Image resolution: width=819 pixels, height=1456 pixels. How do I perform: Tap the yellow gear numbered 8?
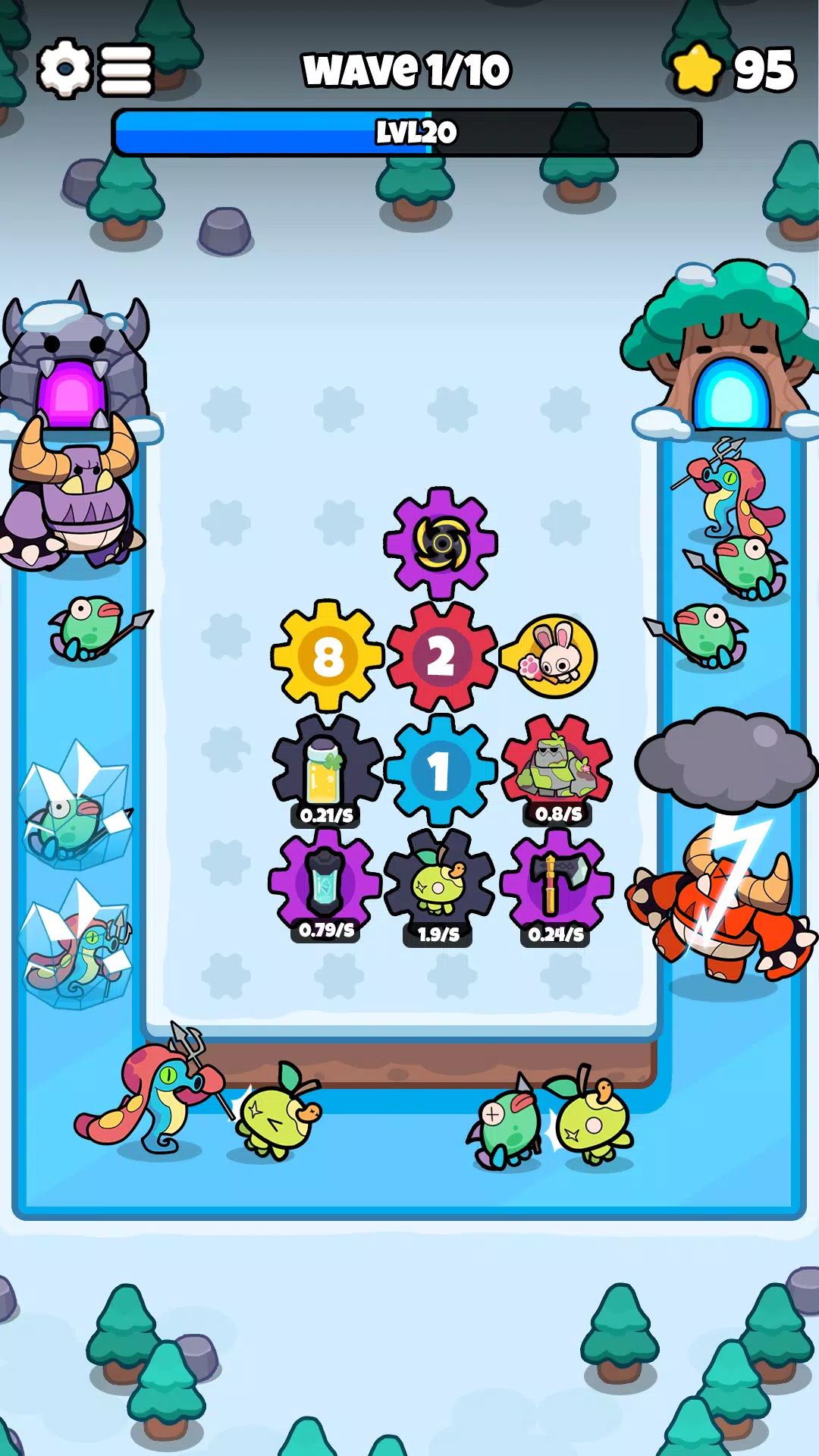coord(328,657)
